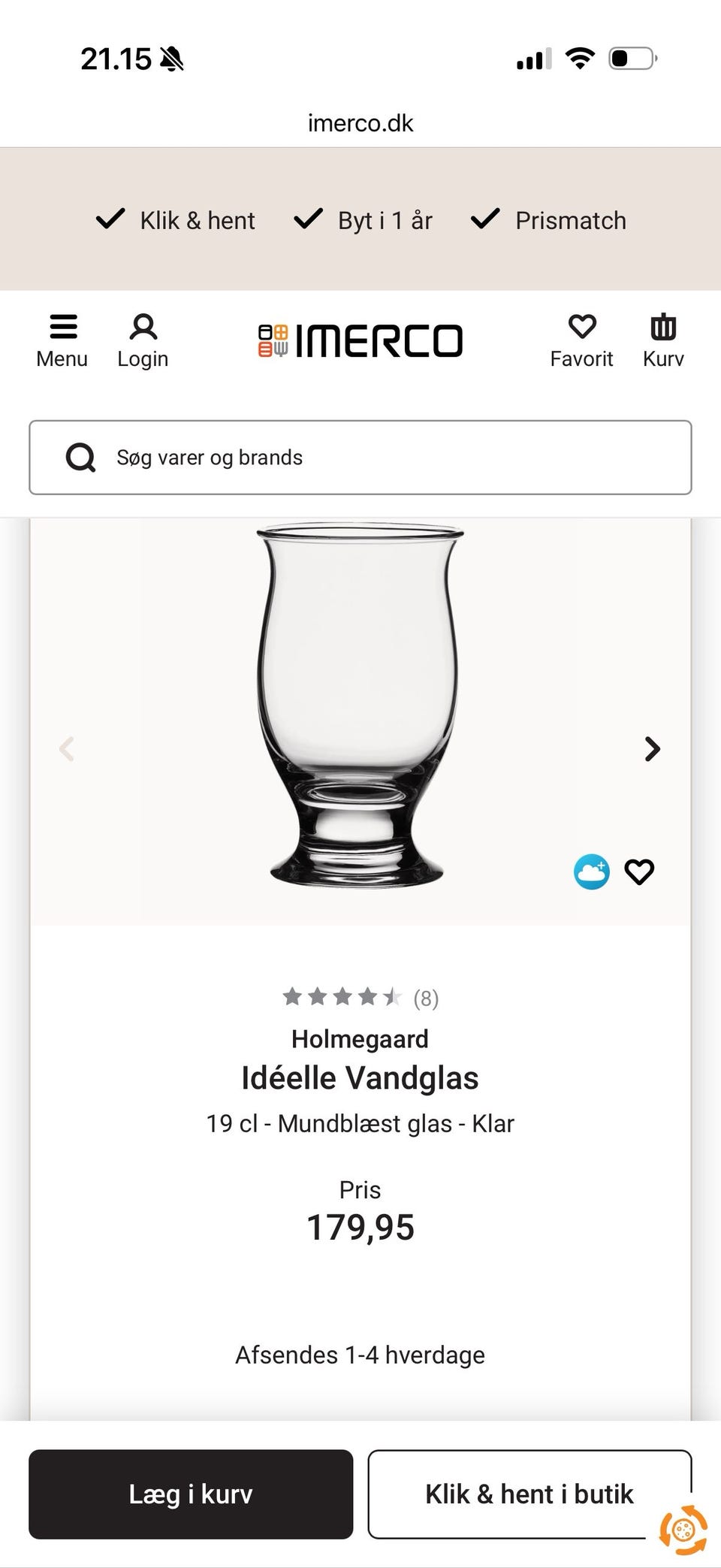Open the Favorit wishlist heart icon
The width and height of the screenshot is (721, 1568).
(582, 340)
